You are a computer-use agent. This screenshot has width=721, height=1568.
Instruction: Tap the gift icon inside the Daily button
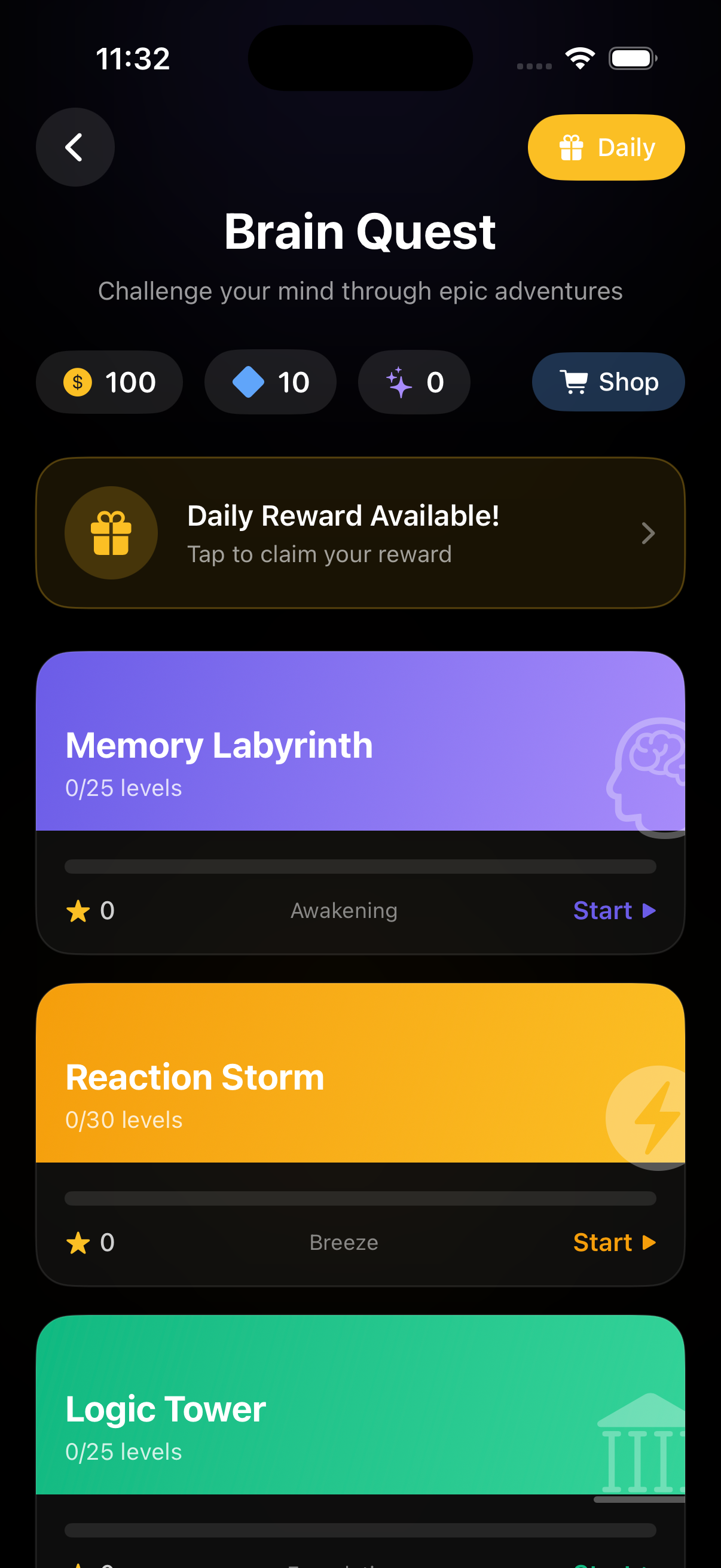point(570,147)
